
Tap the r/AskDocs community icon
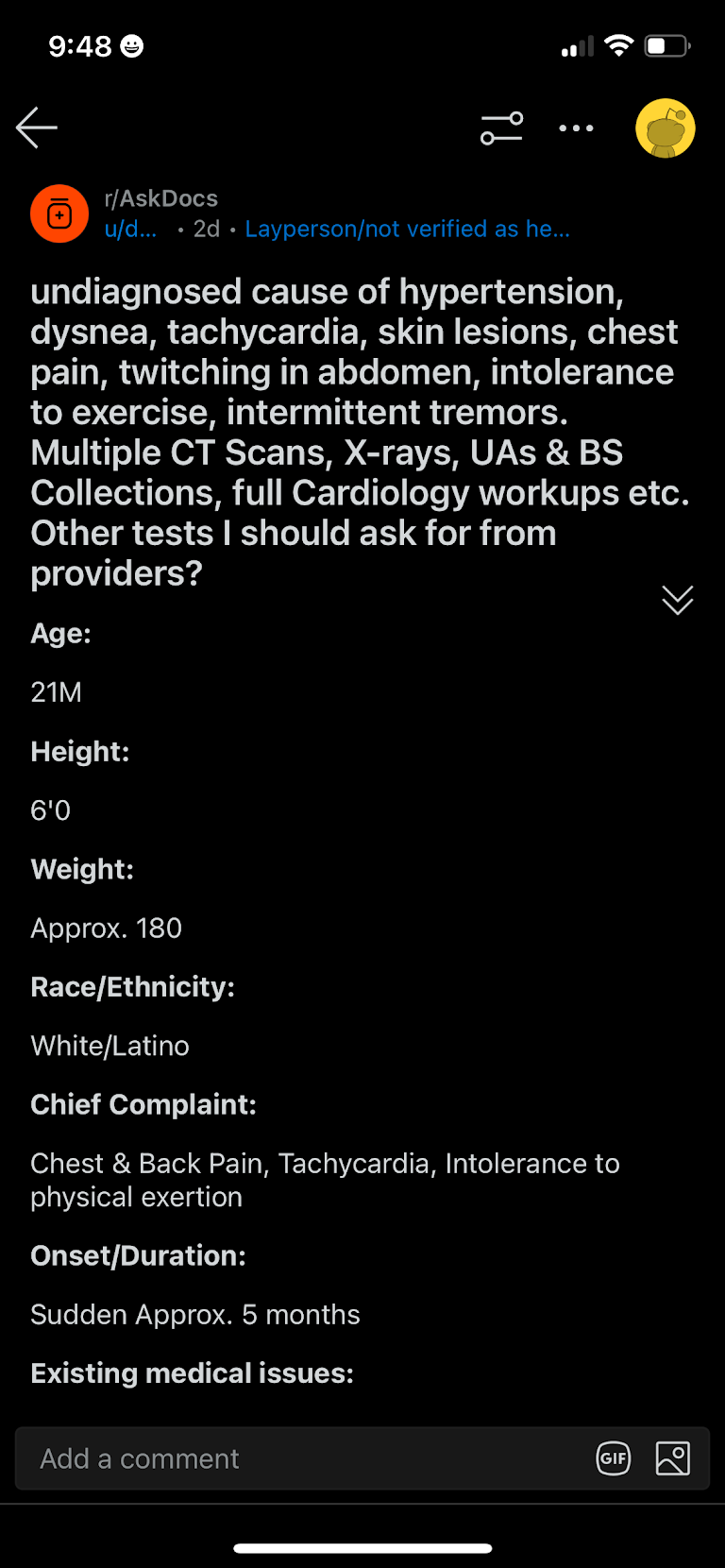59,213
